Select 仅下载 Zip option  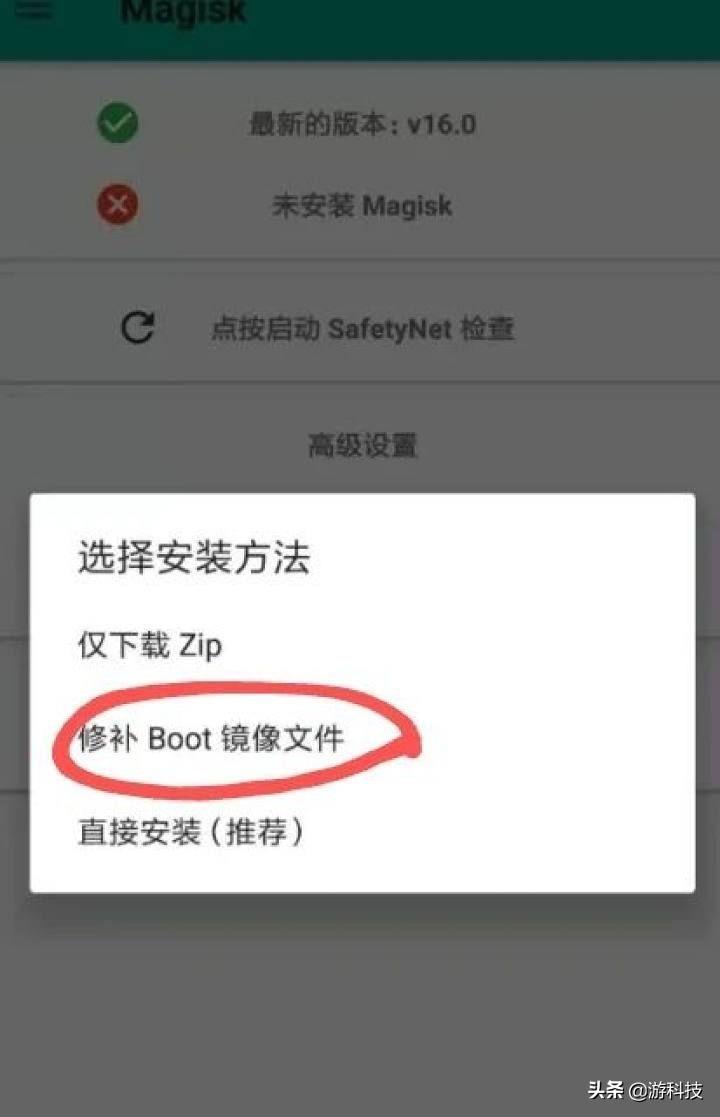point(150,645)
